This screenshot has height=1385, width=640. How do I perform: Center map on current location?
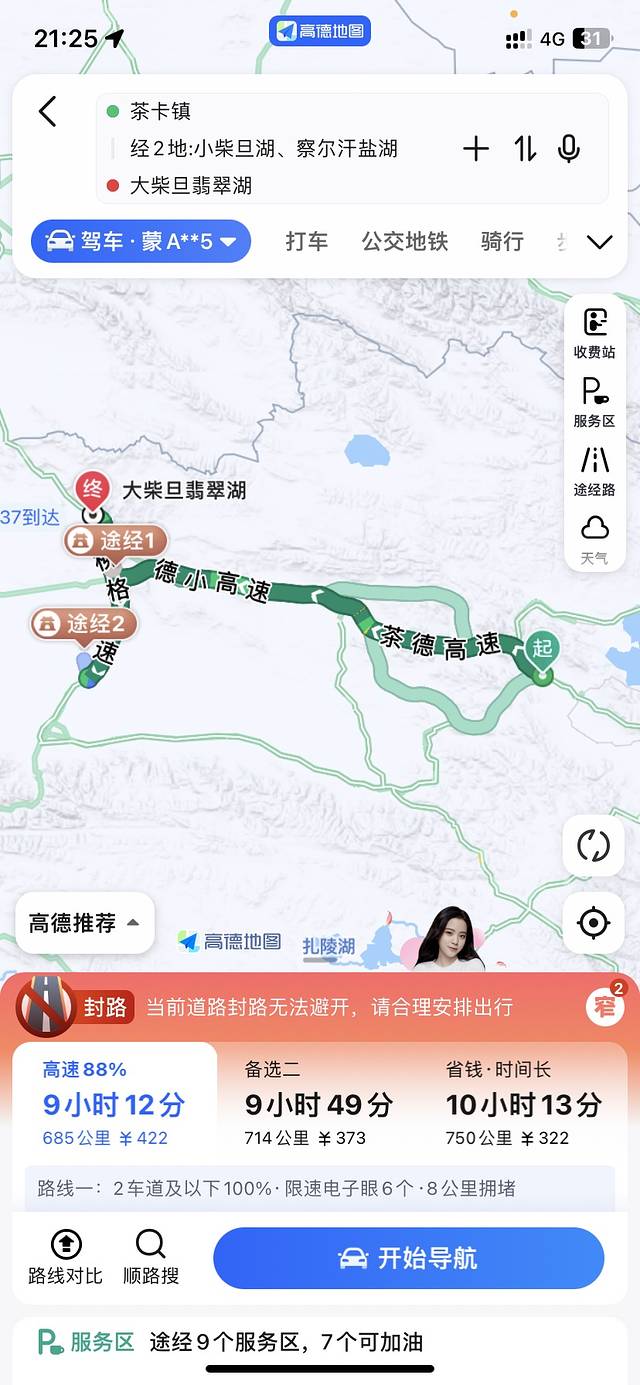(593, 921)
